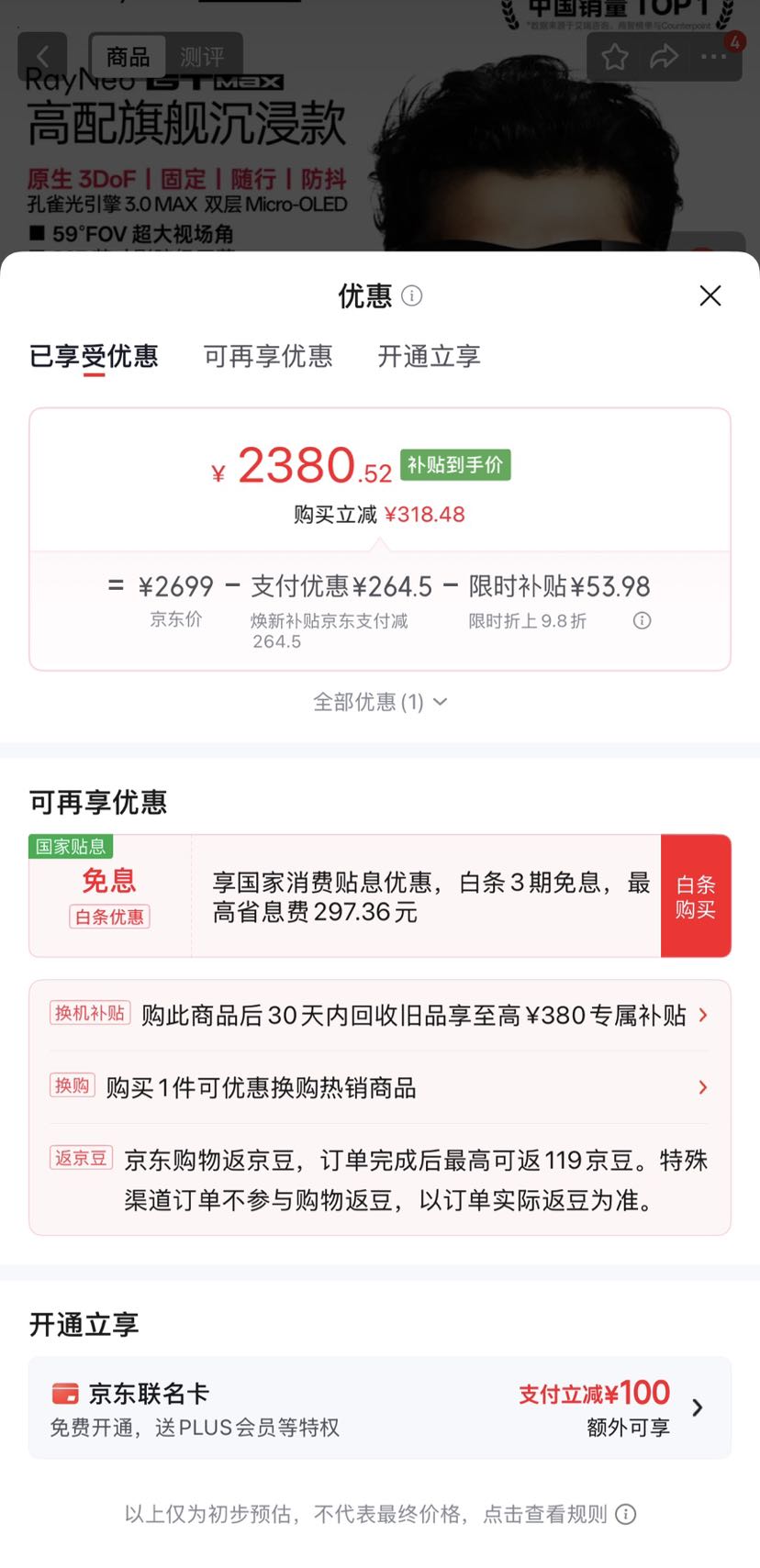Switch to the 可再享优惠 tab
This screenshot has width=760, height=1568.
[x=268, y=356]
